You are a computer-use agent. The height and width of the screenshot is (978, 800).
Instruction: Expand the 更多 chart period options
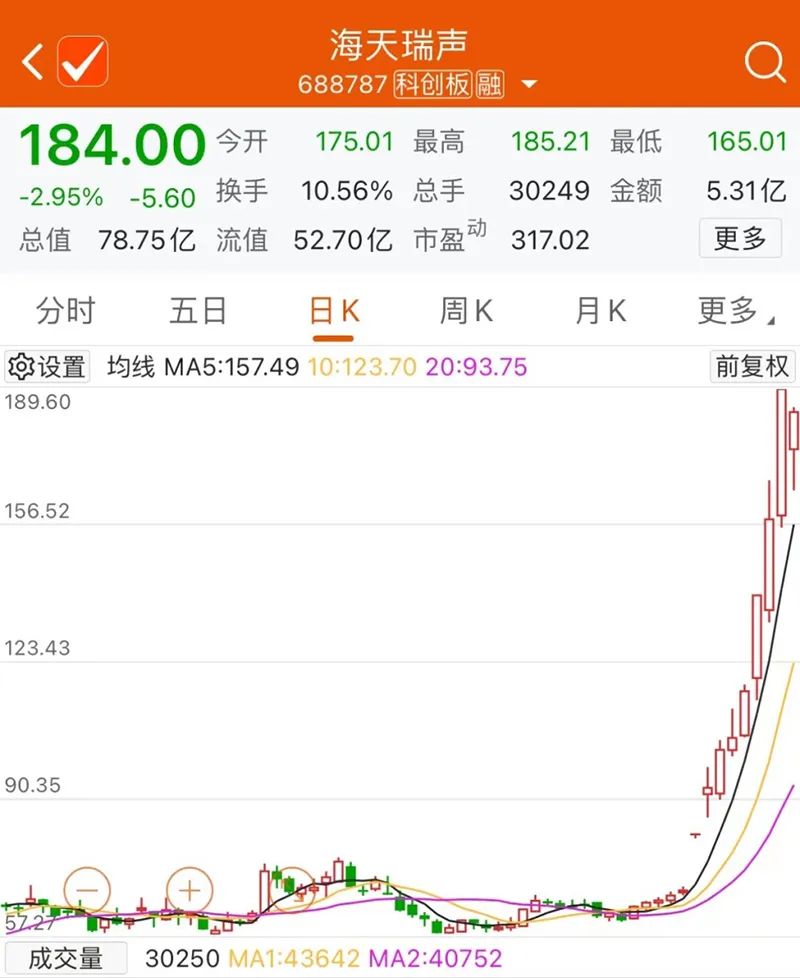tap(735, 311)
